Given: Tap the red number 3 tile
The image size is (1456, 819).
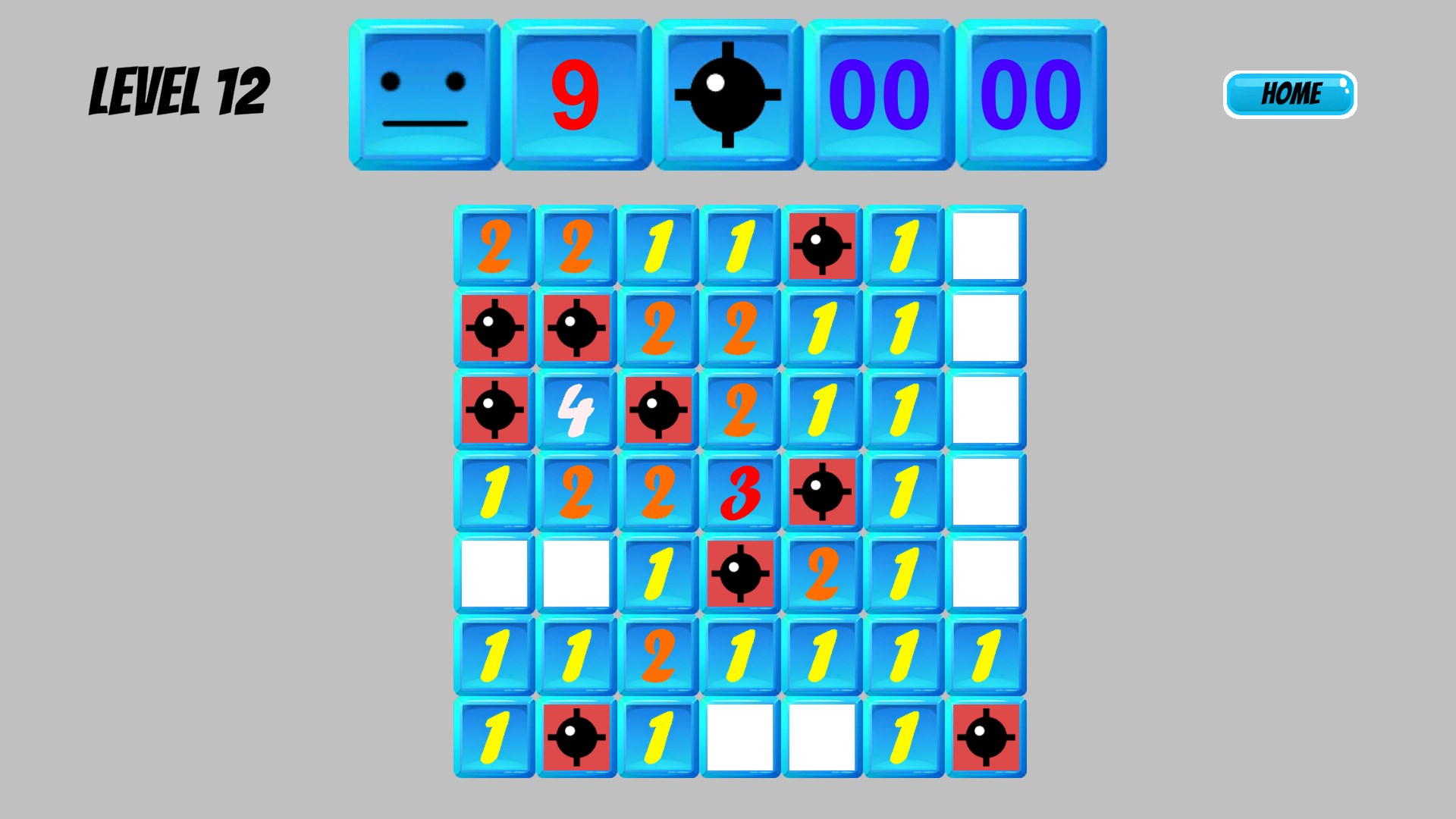Looking at the screenshot, I should [x=740, y=492].
